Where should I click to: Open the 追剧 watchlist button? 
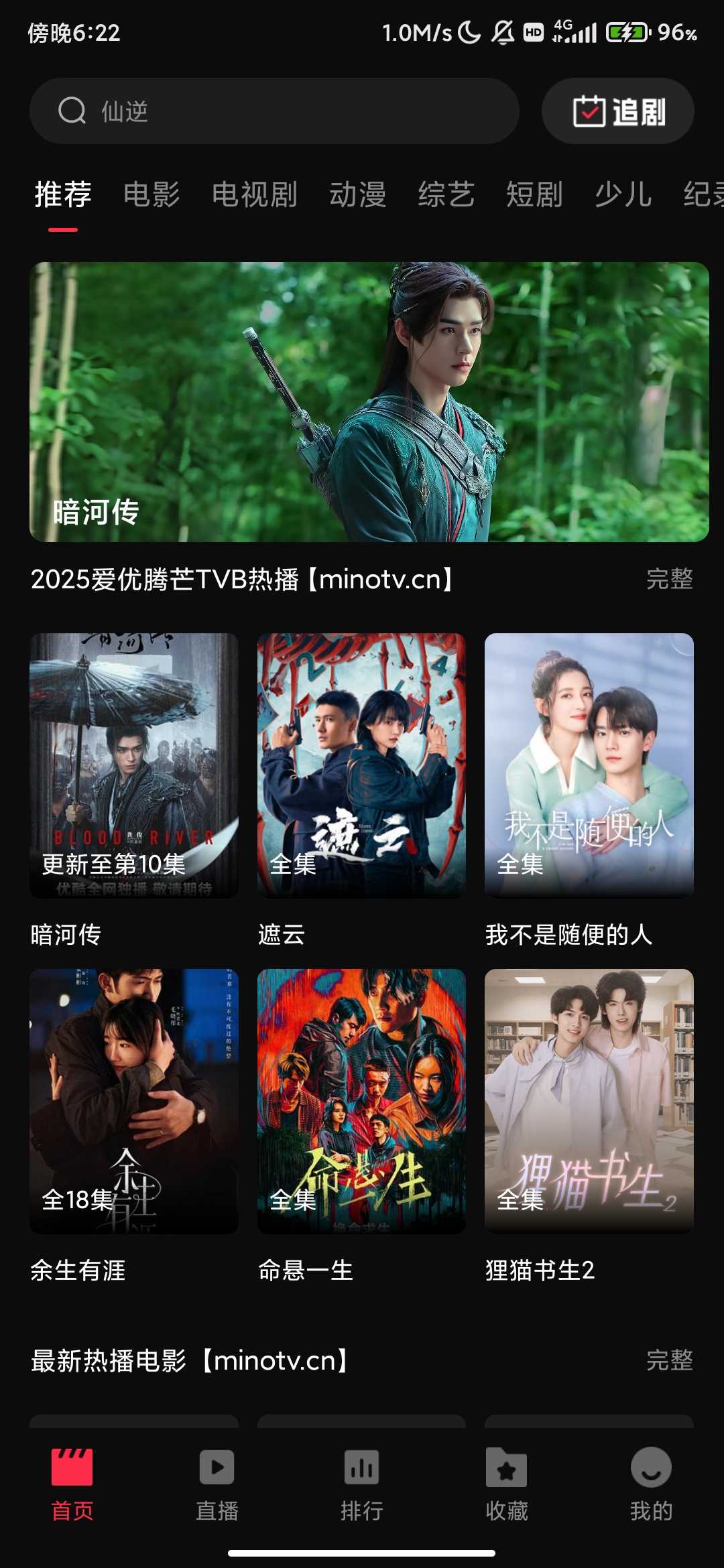click(617, 111)
